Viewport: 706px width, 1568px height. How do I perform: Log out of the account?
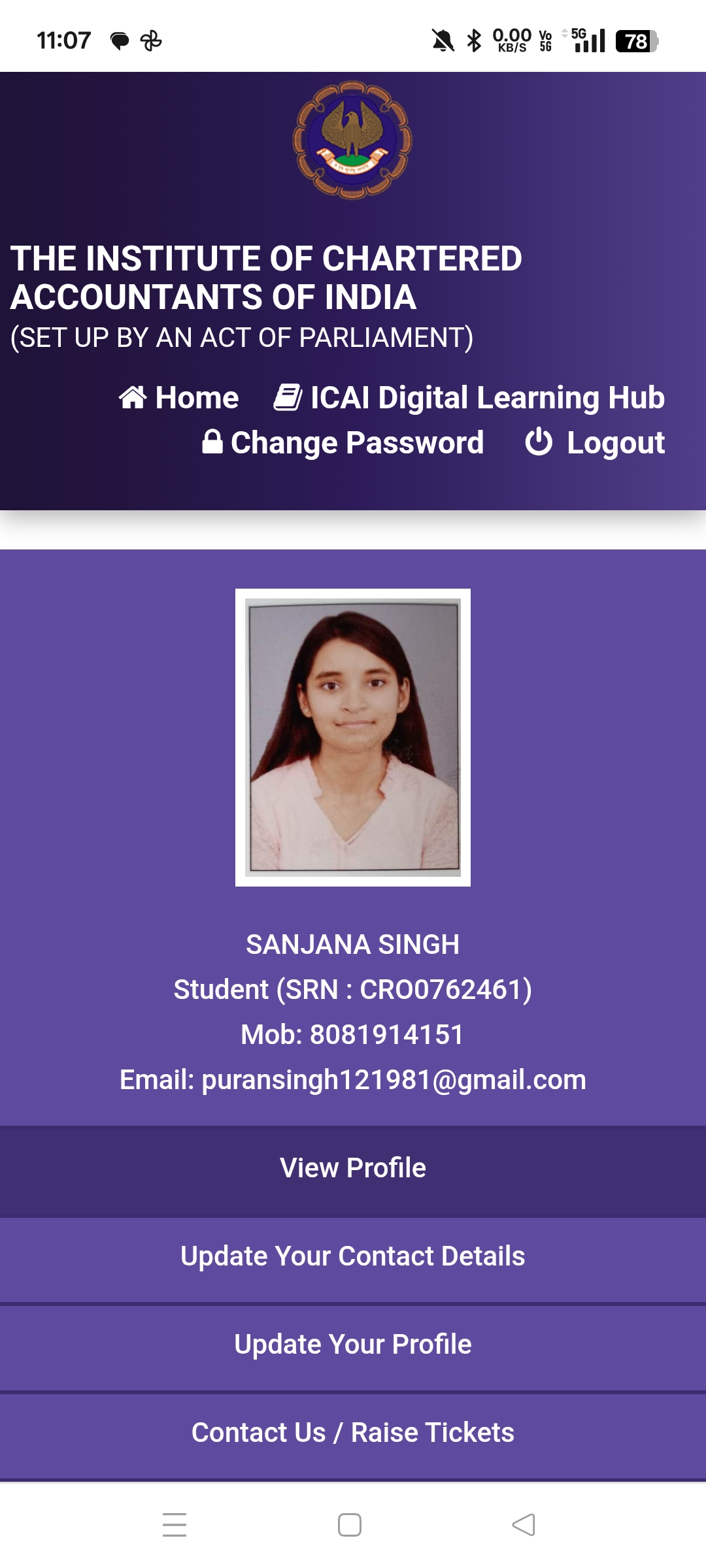tap(595, 443)
